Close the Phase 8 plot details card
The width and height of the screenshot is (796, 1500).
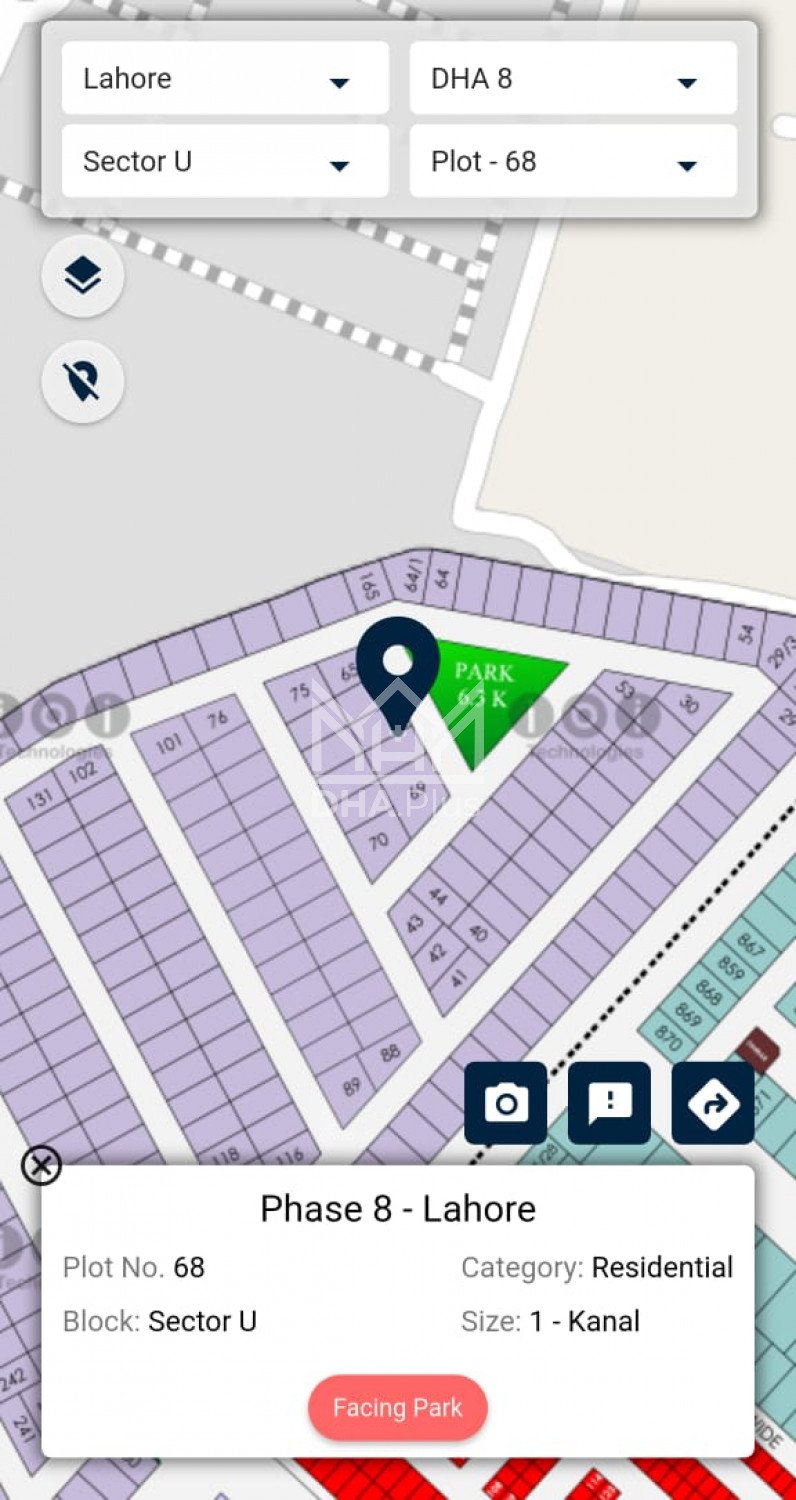coord(41,1165)
